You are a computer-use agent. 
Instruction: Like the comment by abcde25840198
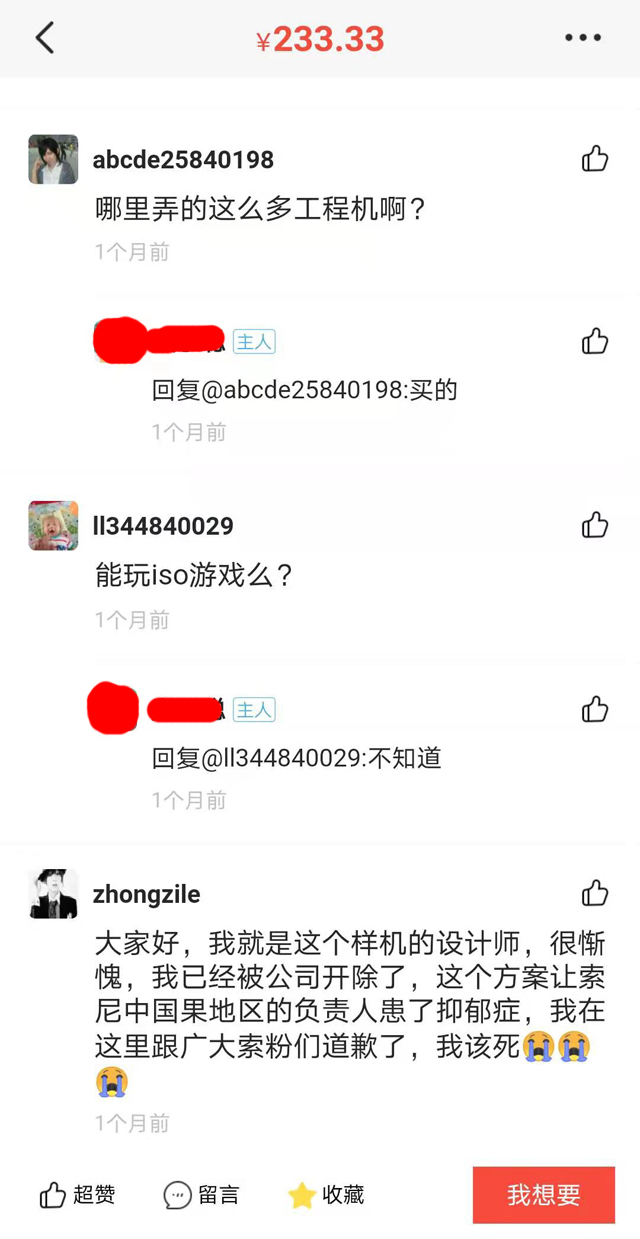[x=595, y=158]
